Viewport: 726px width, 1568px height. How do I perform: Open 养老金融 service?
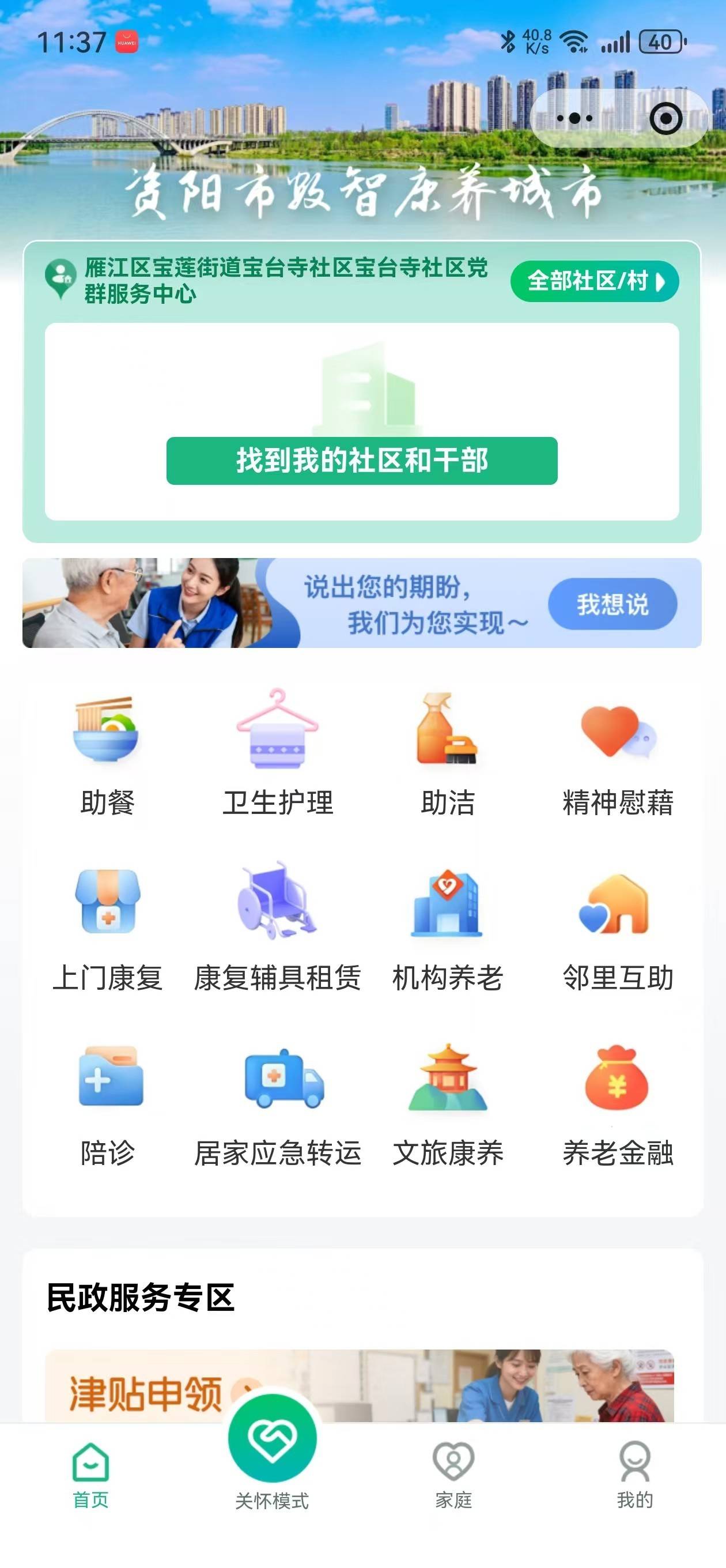pyautogui.click(x=618, y=1103)
